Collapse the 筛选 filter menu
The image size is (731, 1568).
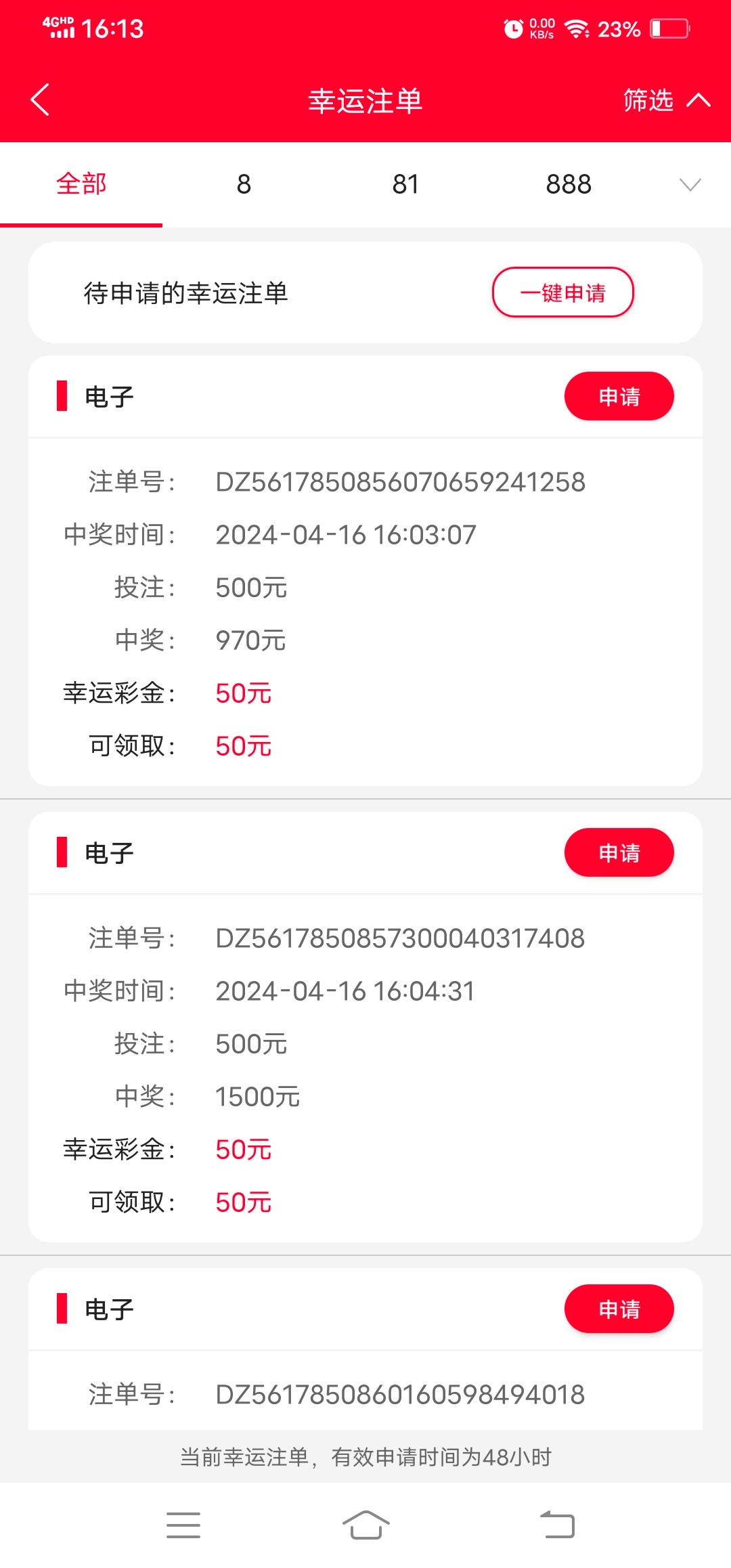(x=667, y=100)
